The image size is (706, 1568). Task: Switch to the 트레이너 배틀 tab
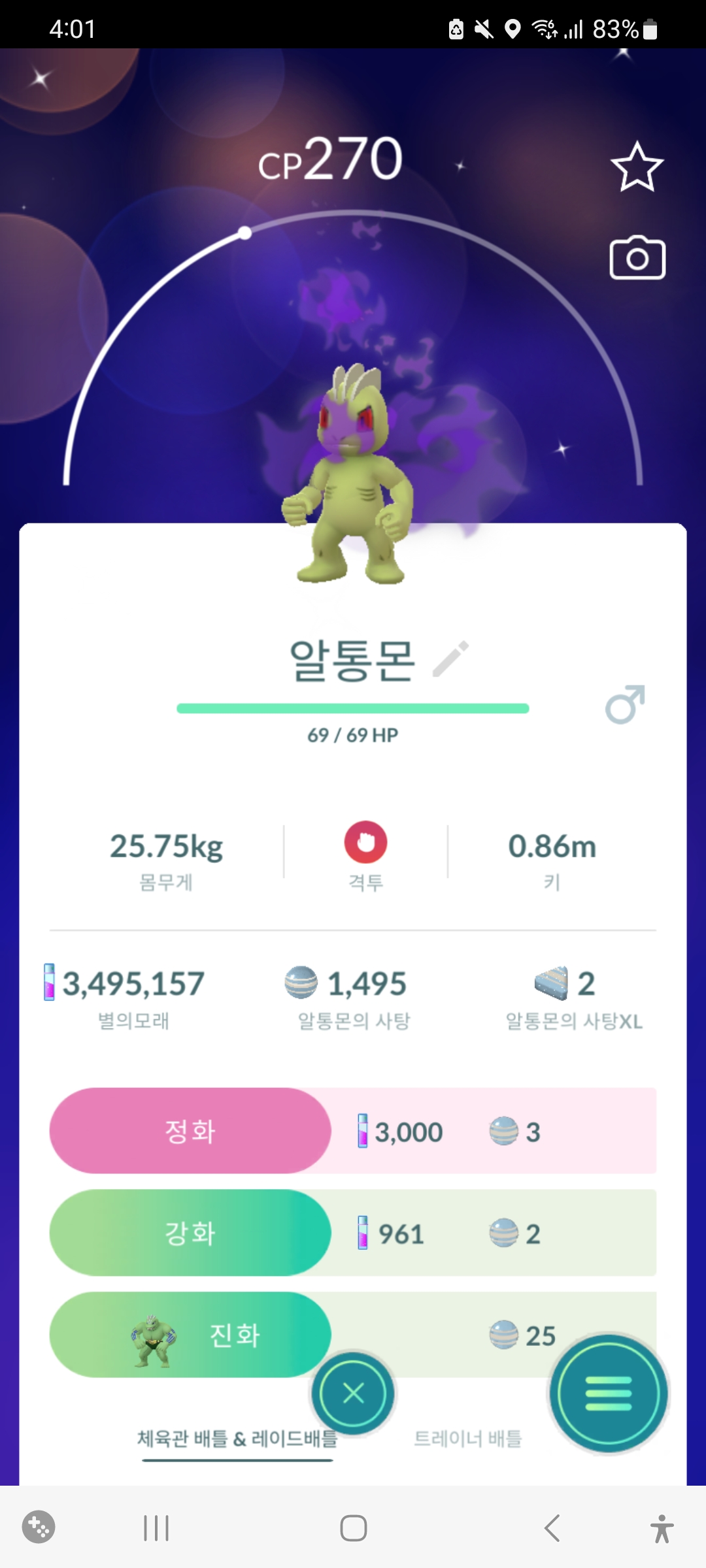pos(468,1438)
